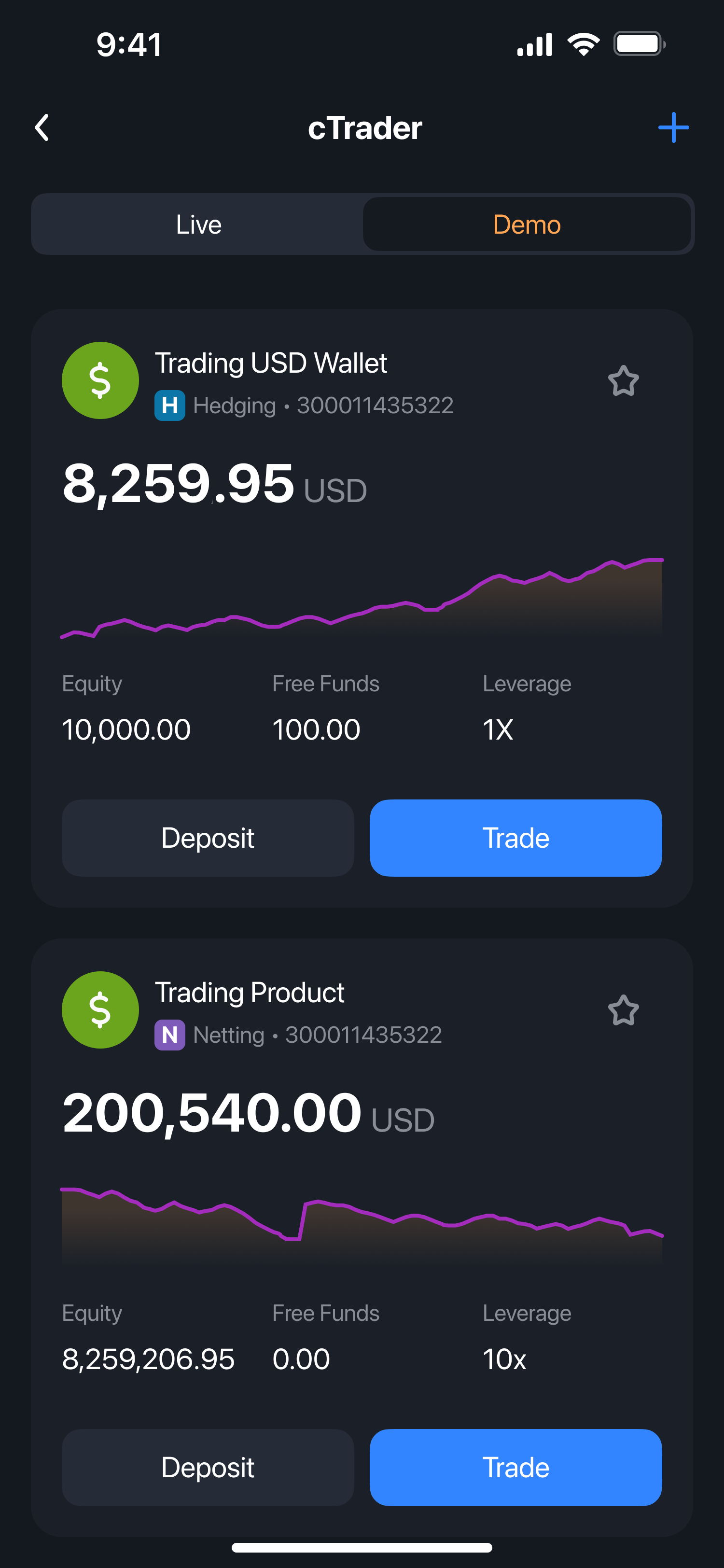
Task: Open the Wi-Fi status icon
Action: click(583, 42)
